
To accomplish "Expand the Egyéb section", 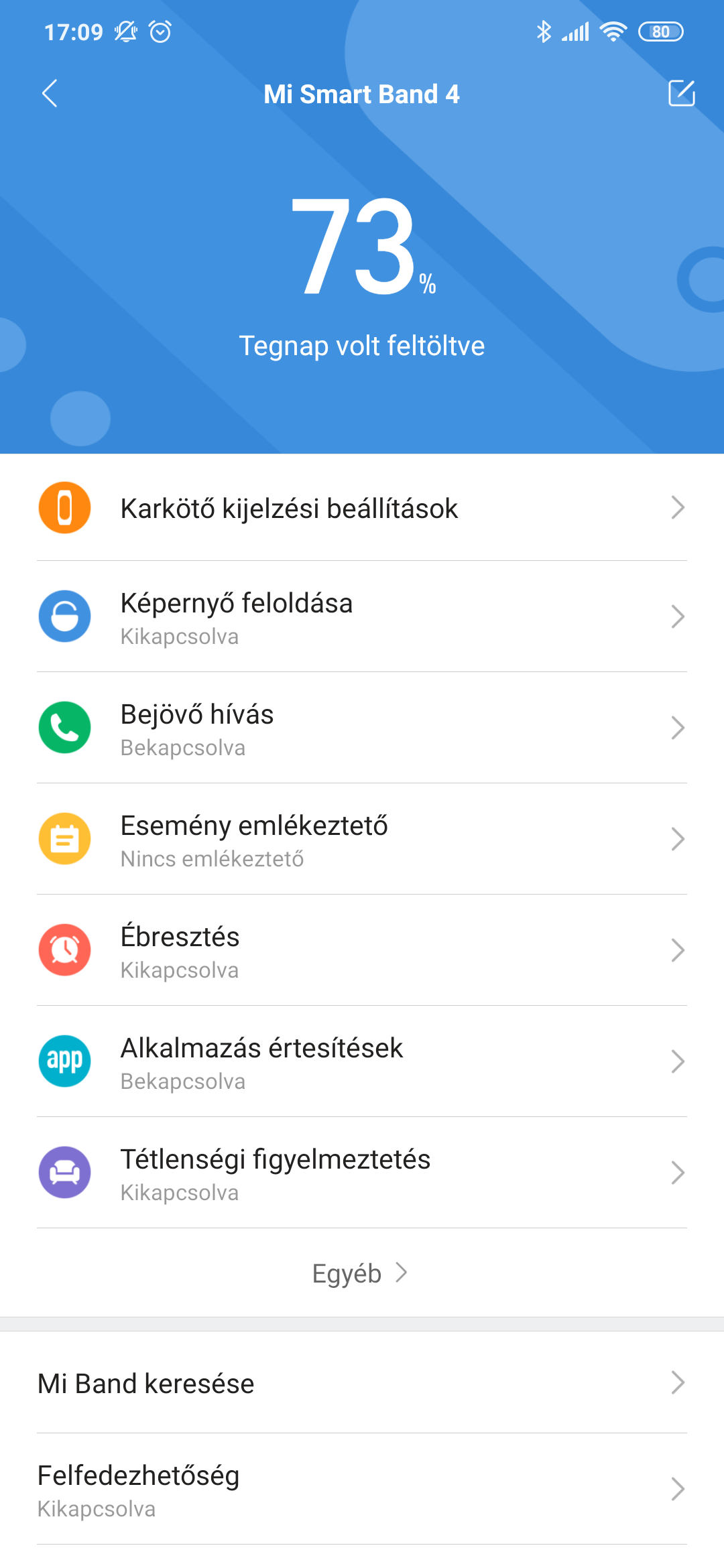I will point(360,1273).
